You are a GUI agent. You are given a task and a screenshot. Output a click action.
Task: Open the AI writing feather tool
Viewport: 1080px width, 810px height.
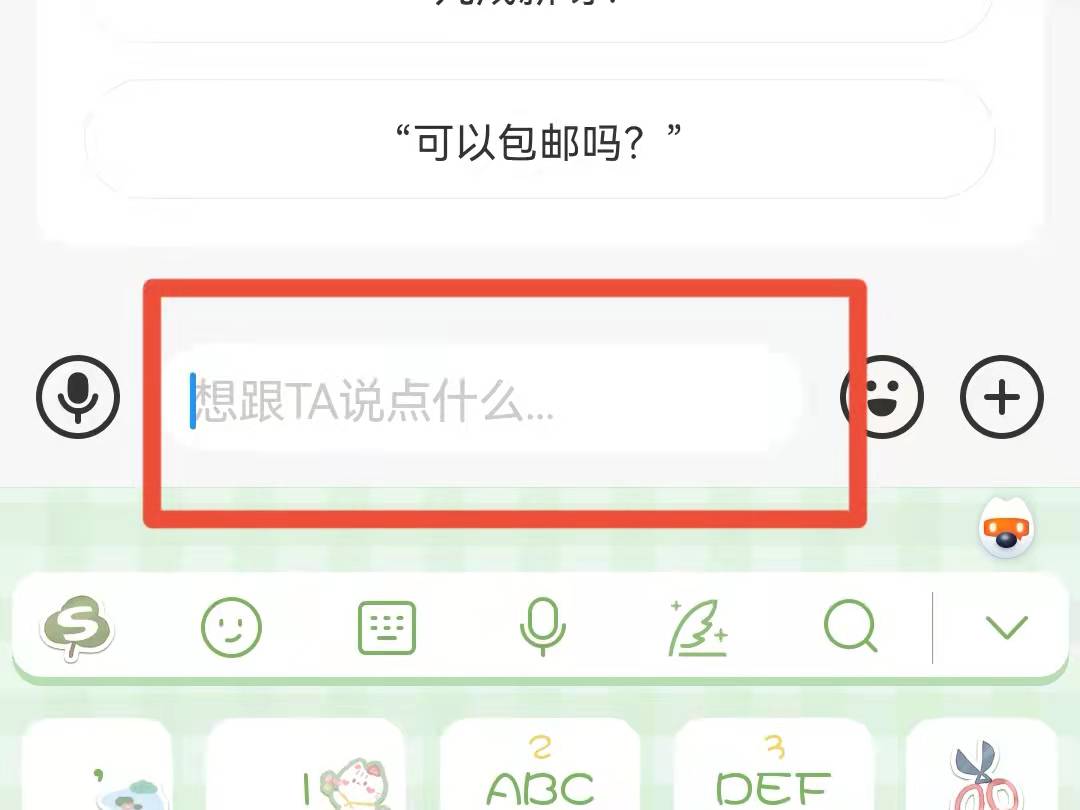(697, 628)
